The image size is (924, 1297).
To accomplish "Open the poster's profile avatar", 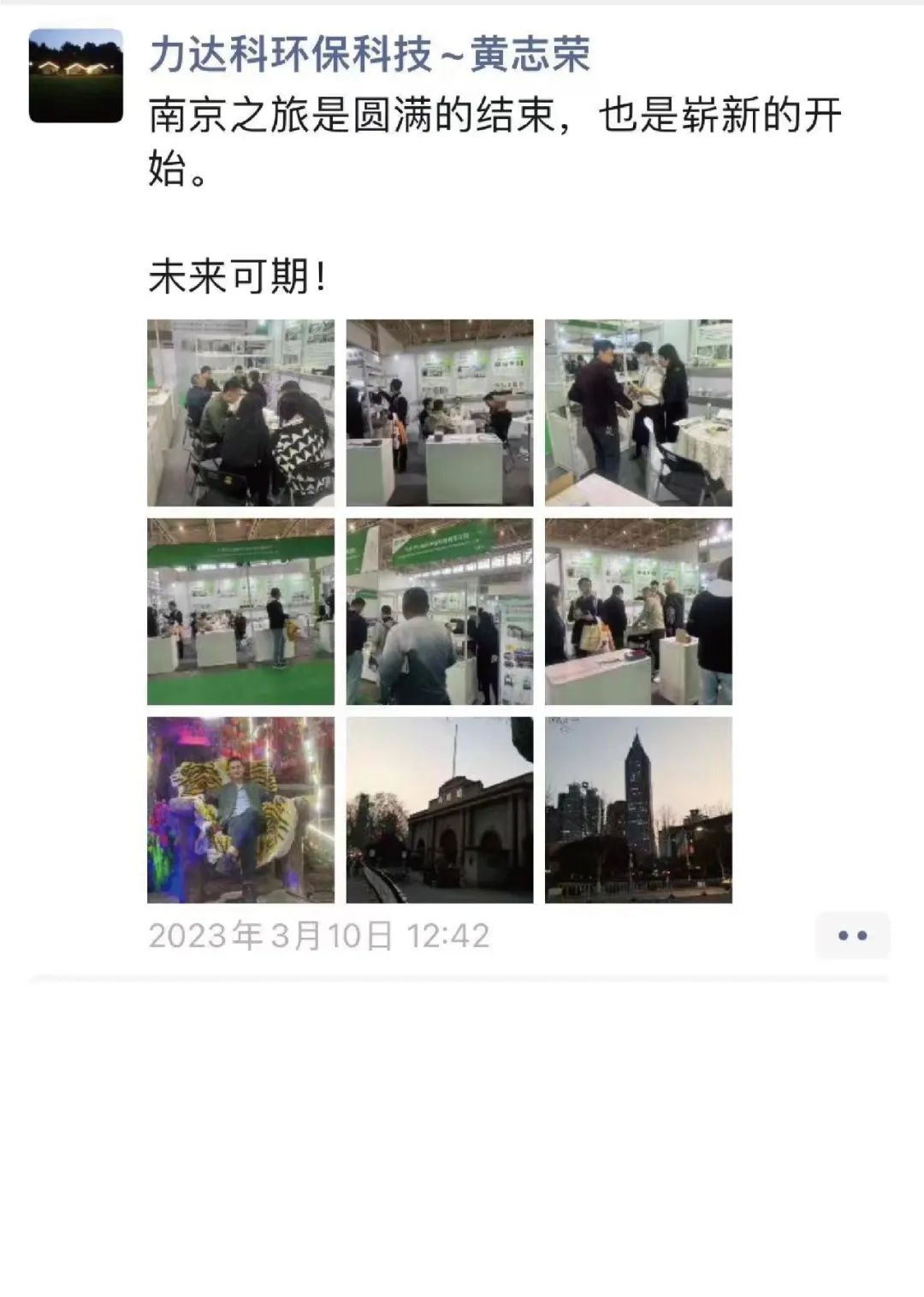I will click(x=75, y=75).
